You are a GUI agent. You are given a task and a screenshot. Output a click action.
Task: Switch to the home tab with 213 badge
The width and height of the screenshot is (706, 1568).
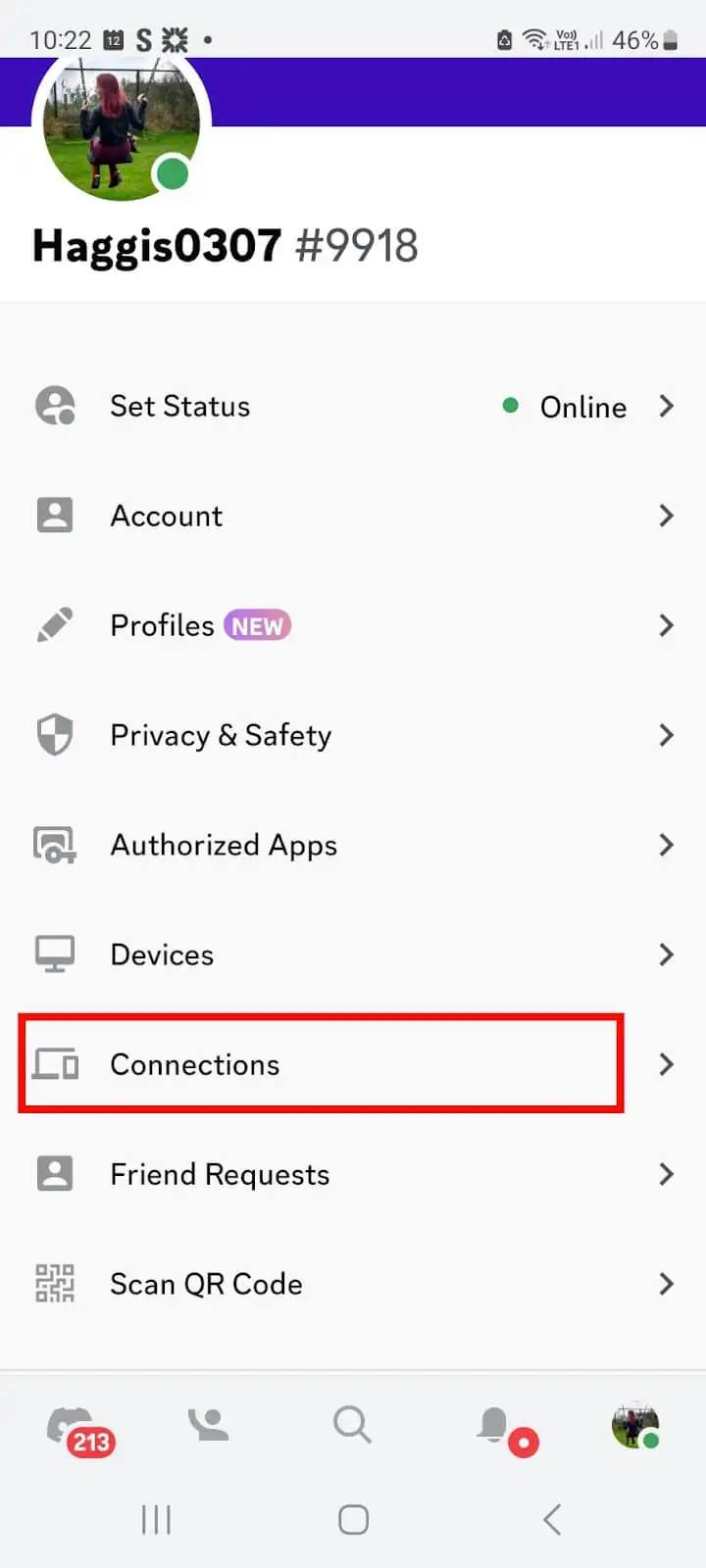coord(78,1430)
